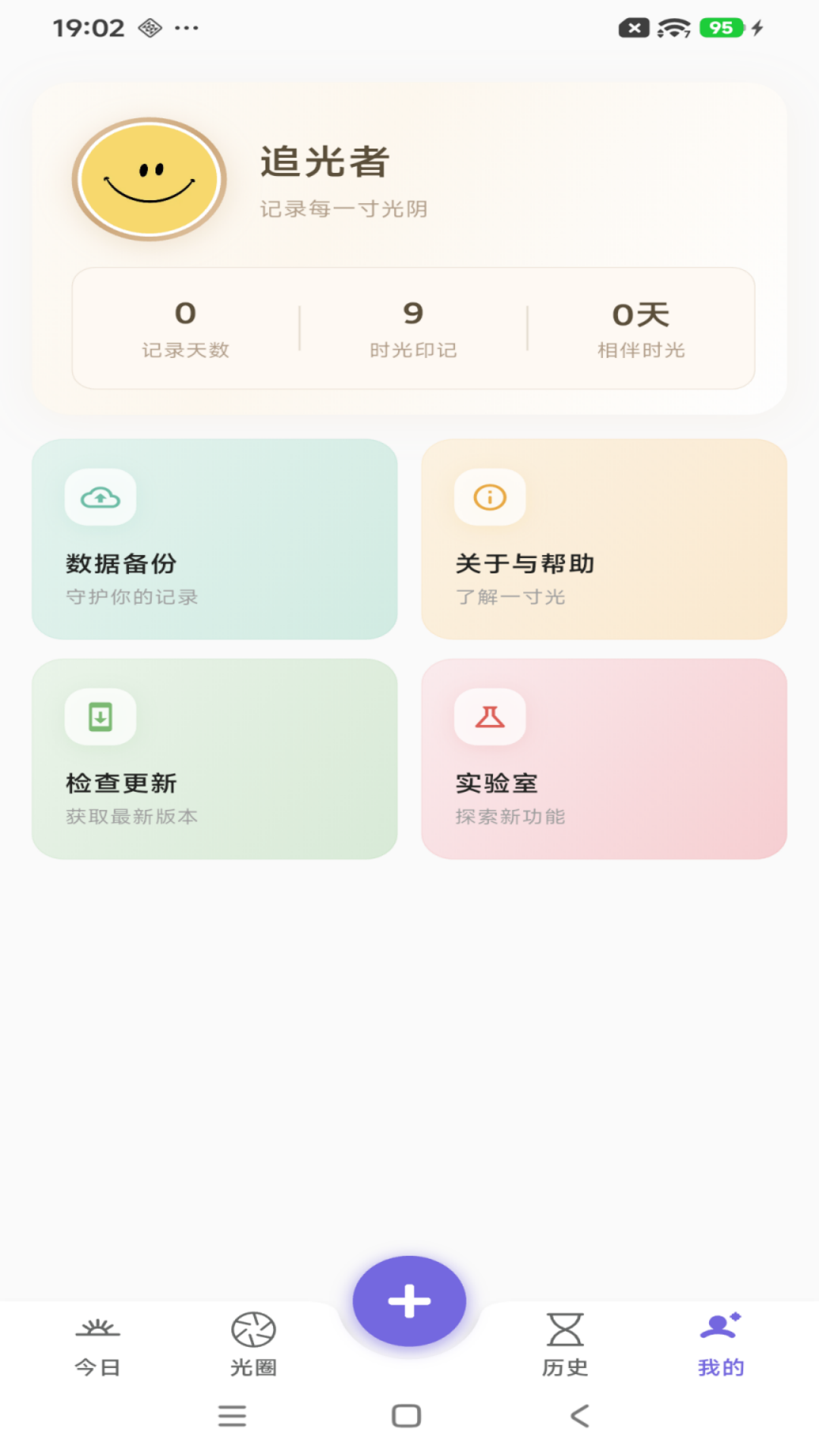
Task: Tap the 记录天数 statistic
Action: (187, 328)
